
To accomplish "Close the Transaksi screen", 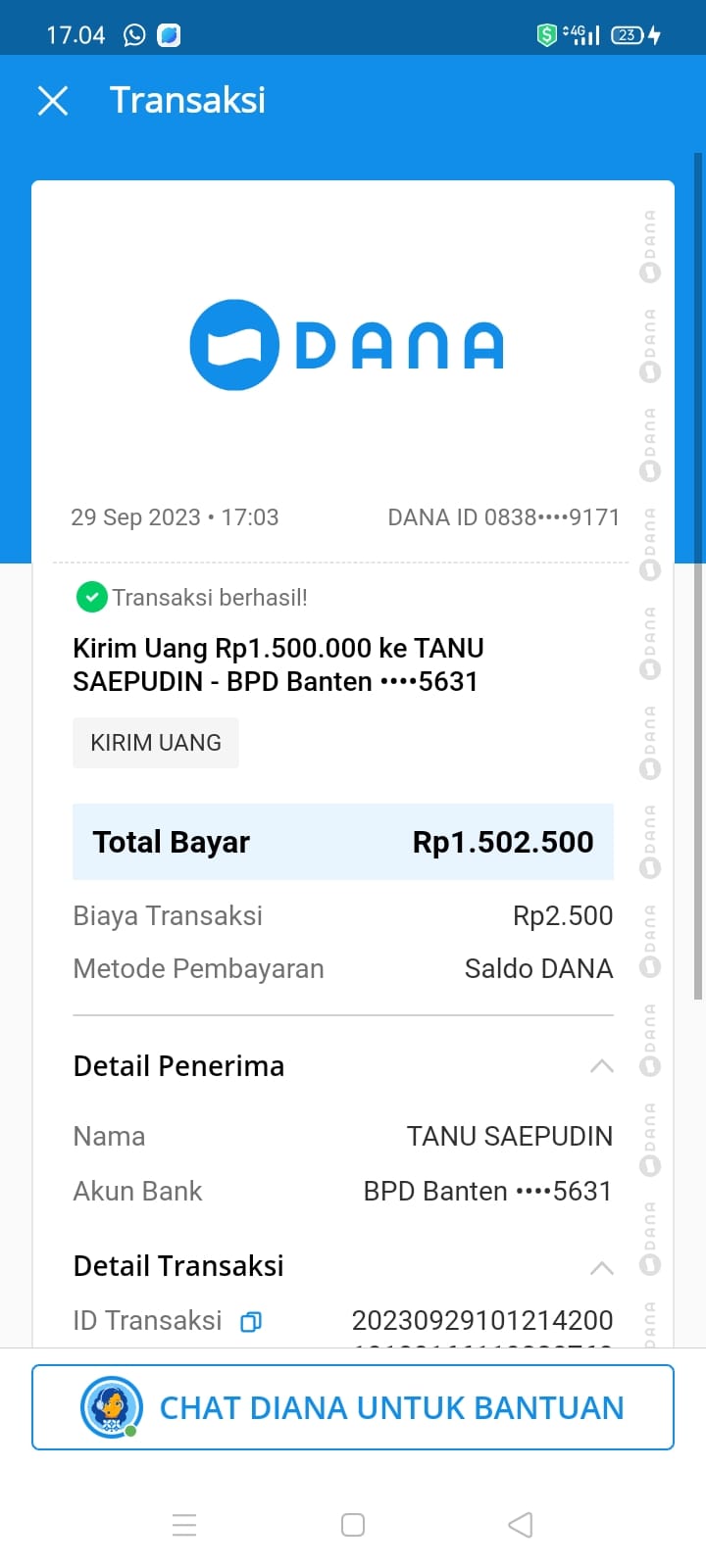I will [x=53, y=100].
